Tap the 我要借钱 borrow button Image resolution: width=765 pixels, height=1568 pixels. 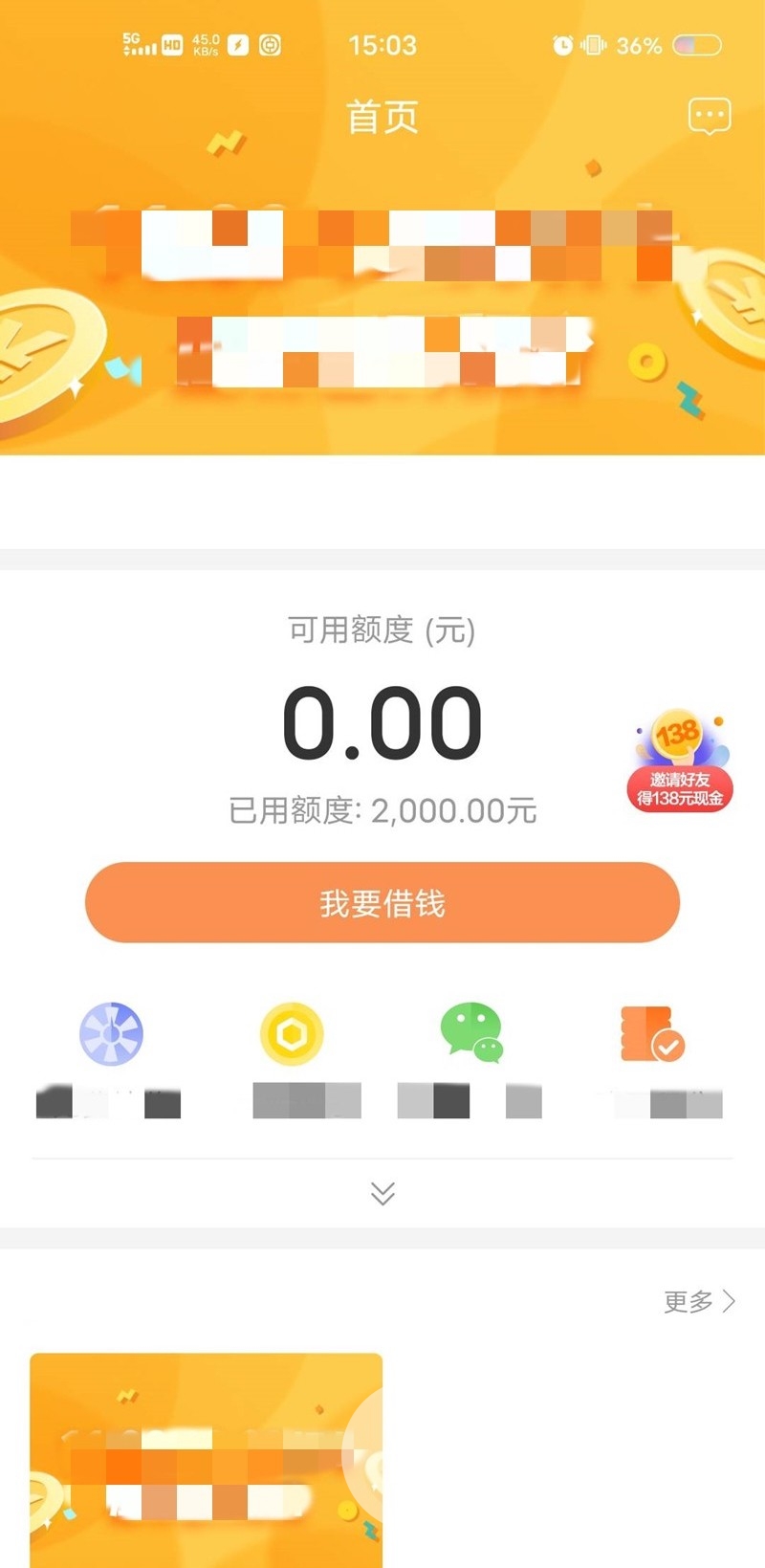[x=382, y=902]
